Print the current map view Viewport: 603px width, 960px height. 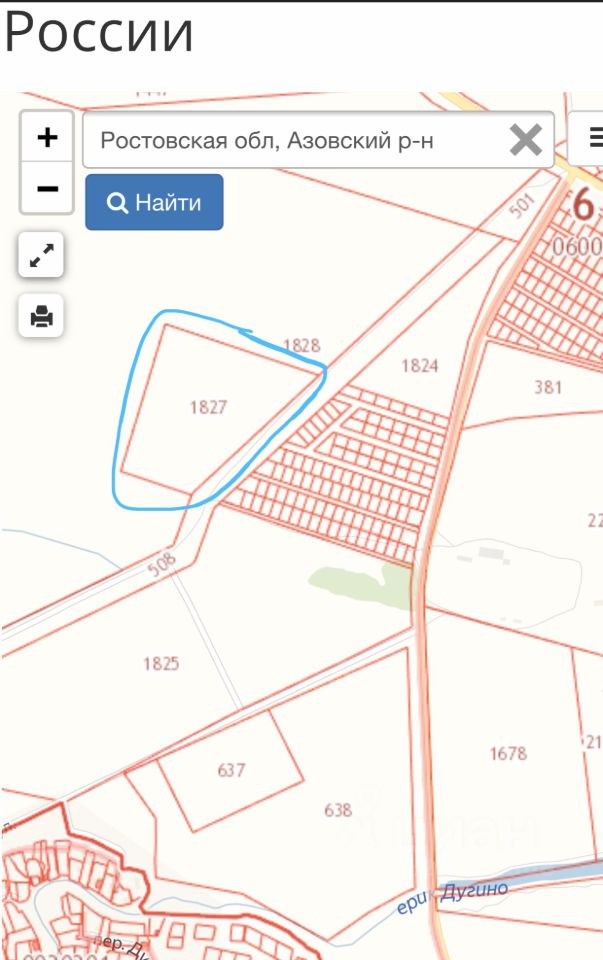(x=42, y=317)
